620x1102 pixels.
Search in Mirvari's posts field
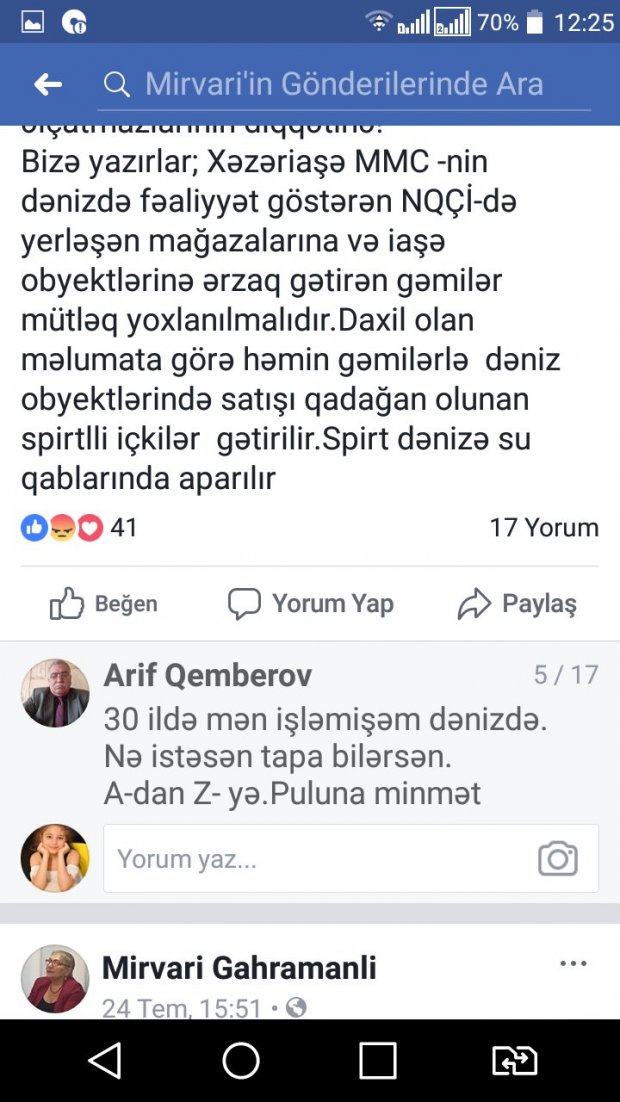[344, 84]
